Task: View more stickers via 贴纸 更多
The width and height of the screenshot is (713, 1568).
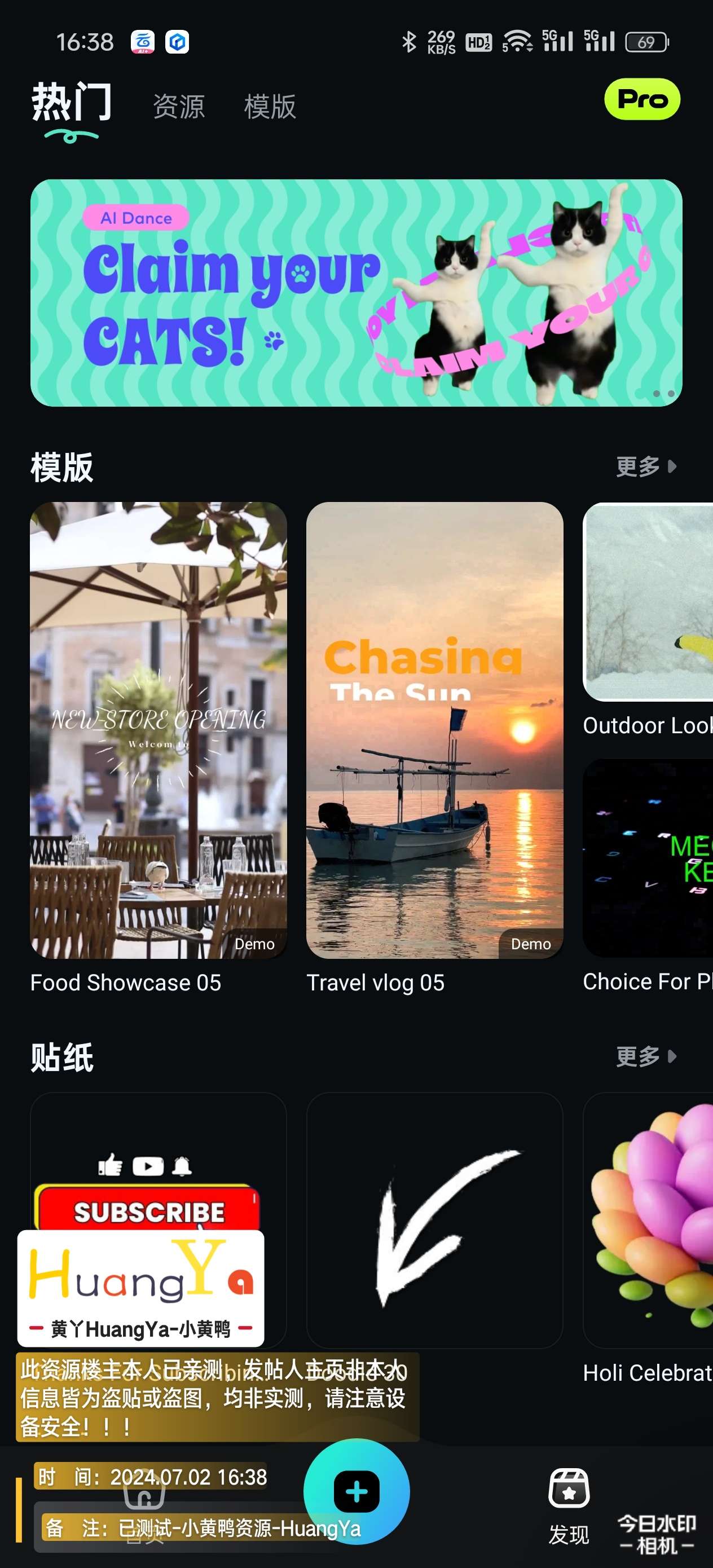Action: (x=645, y=1056)
